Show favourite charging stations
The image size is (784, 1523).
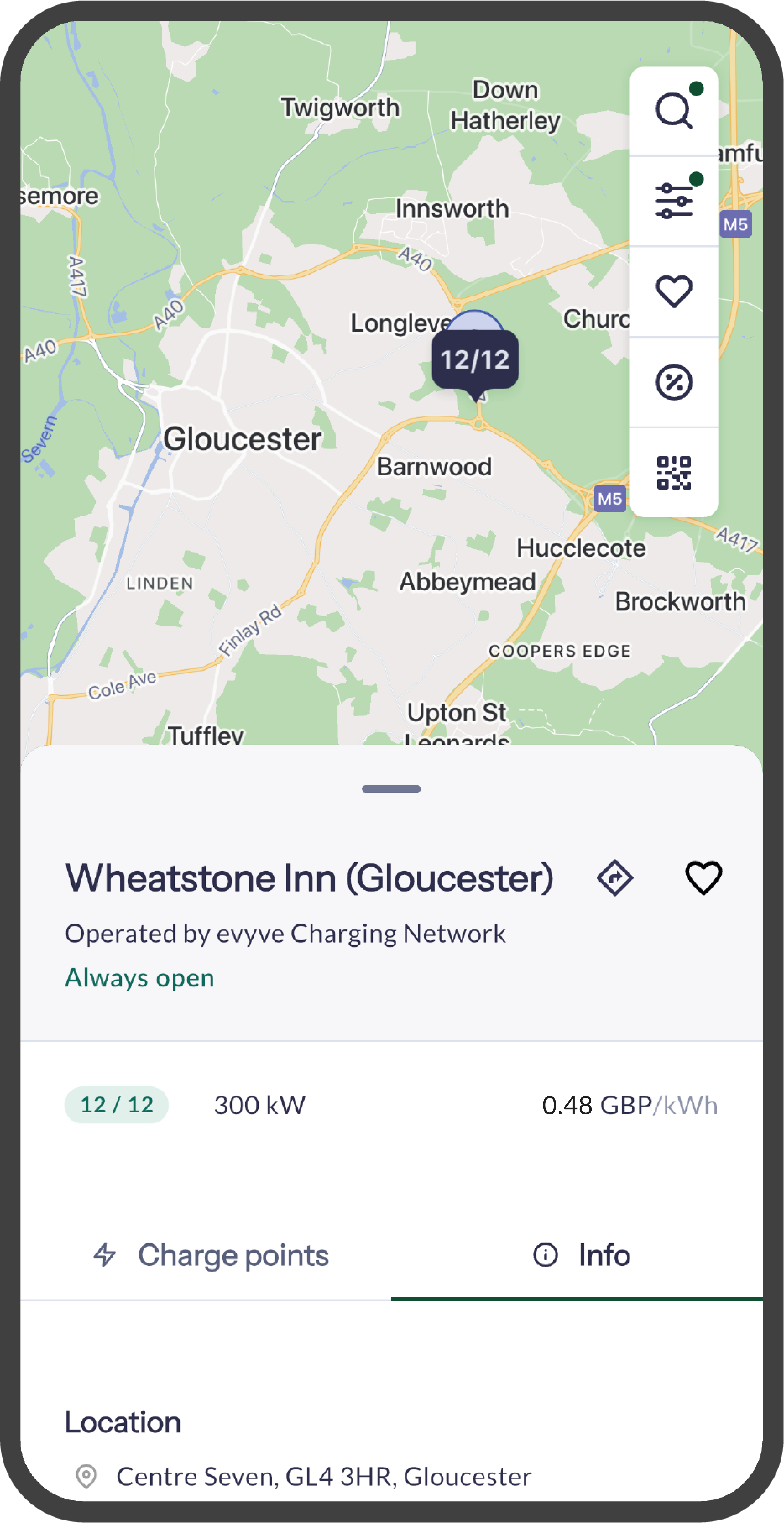pyautogui.click(x=673, y=292)
